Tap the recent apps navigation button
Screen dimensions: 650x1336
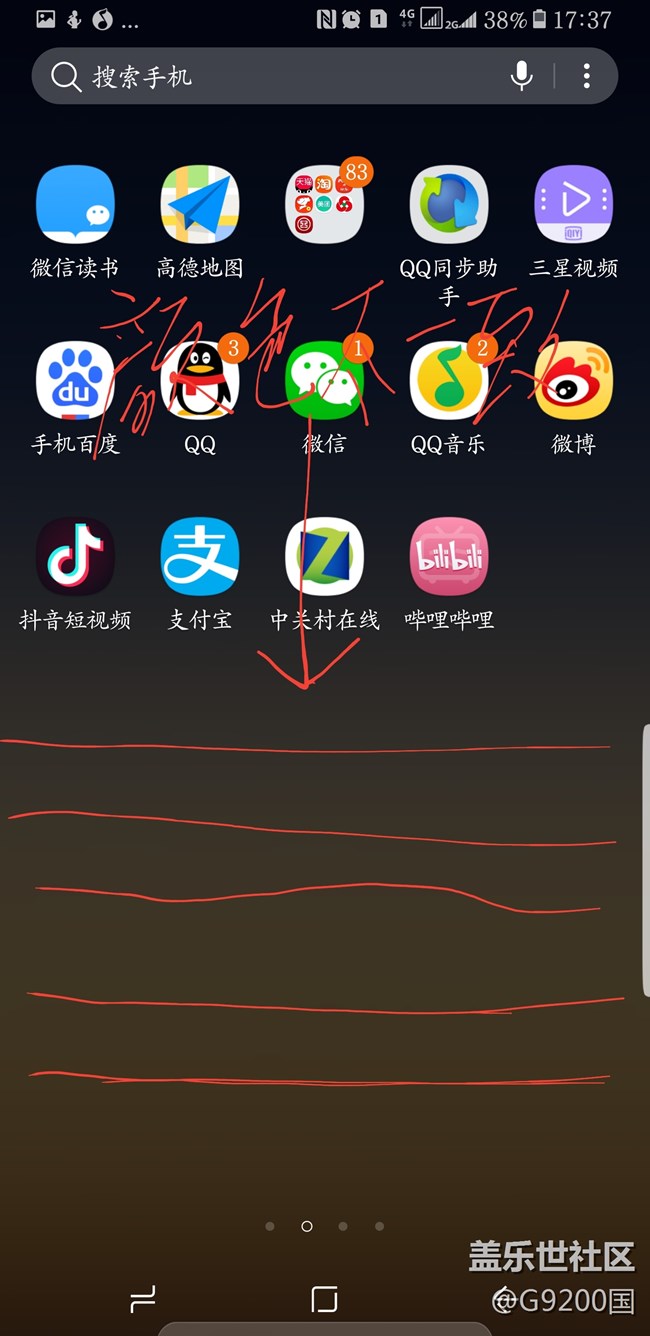point(143,1299)
